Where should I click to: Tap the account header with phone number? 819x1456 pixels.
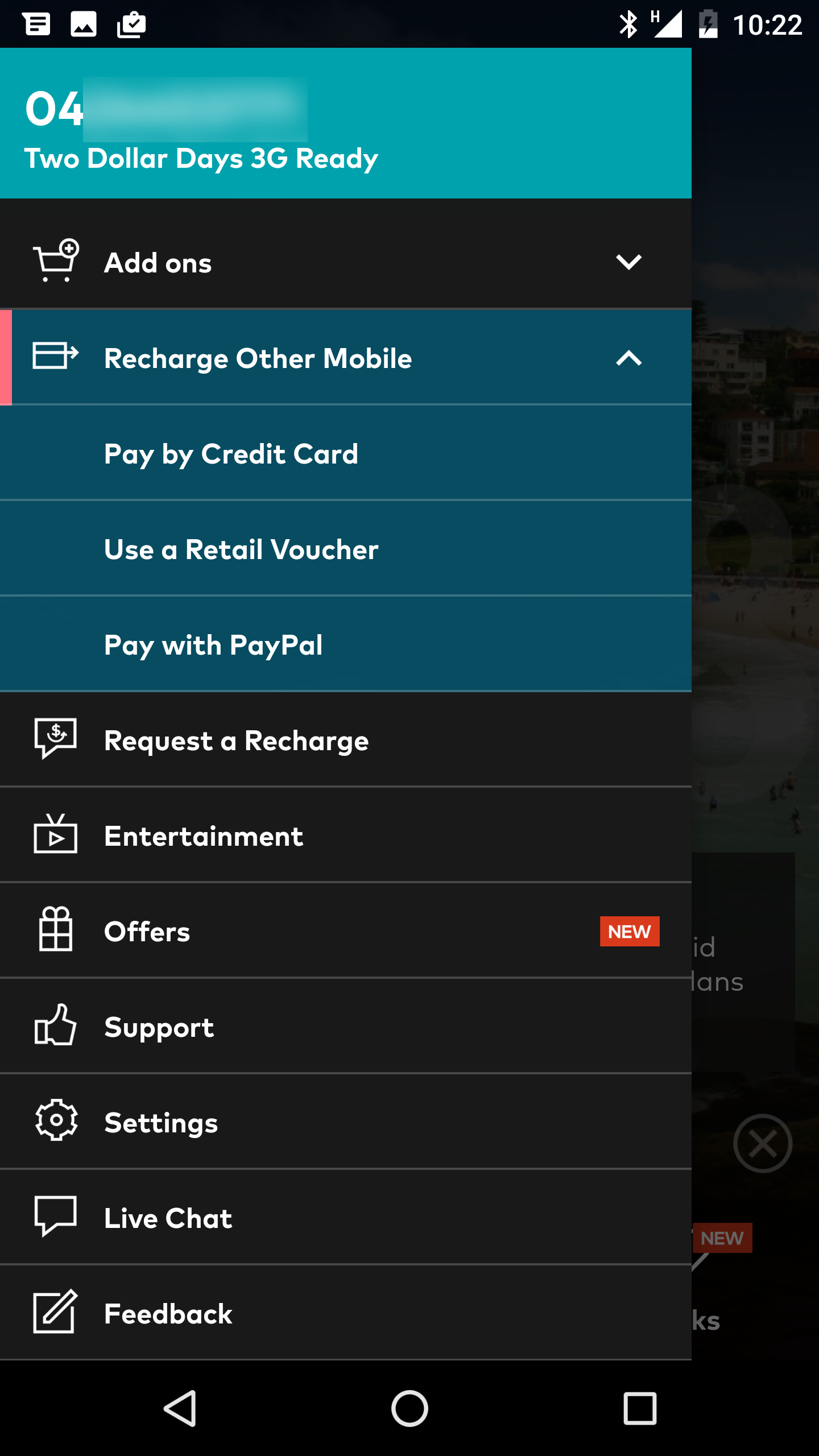point(346,123)
